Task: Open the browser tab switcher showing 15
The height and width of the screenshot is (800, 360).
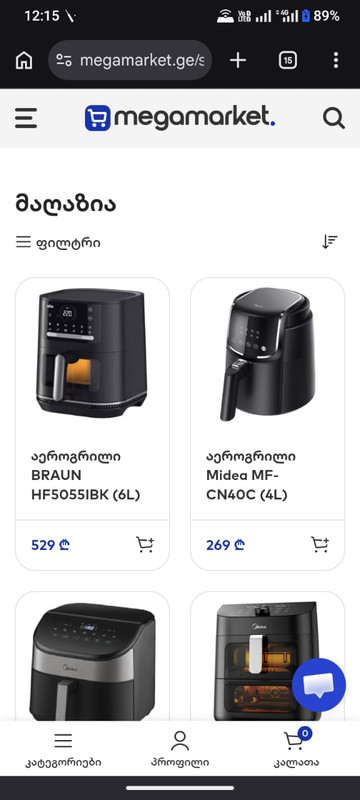Action: click(x=288, y=60)
